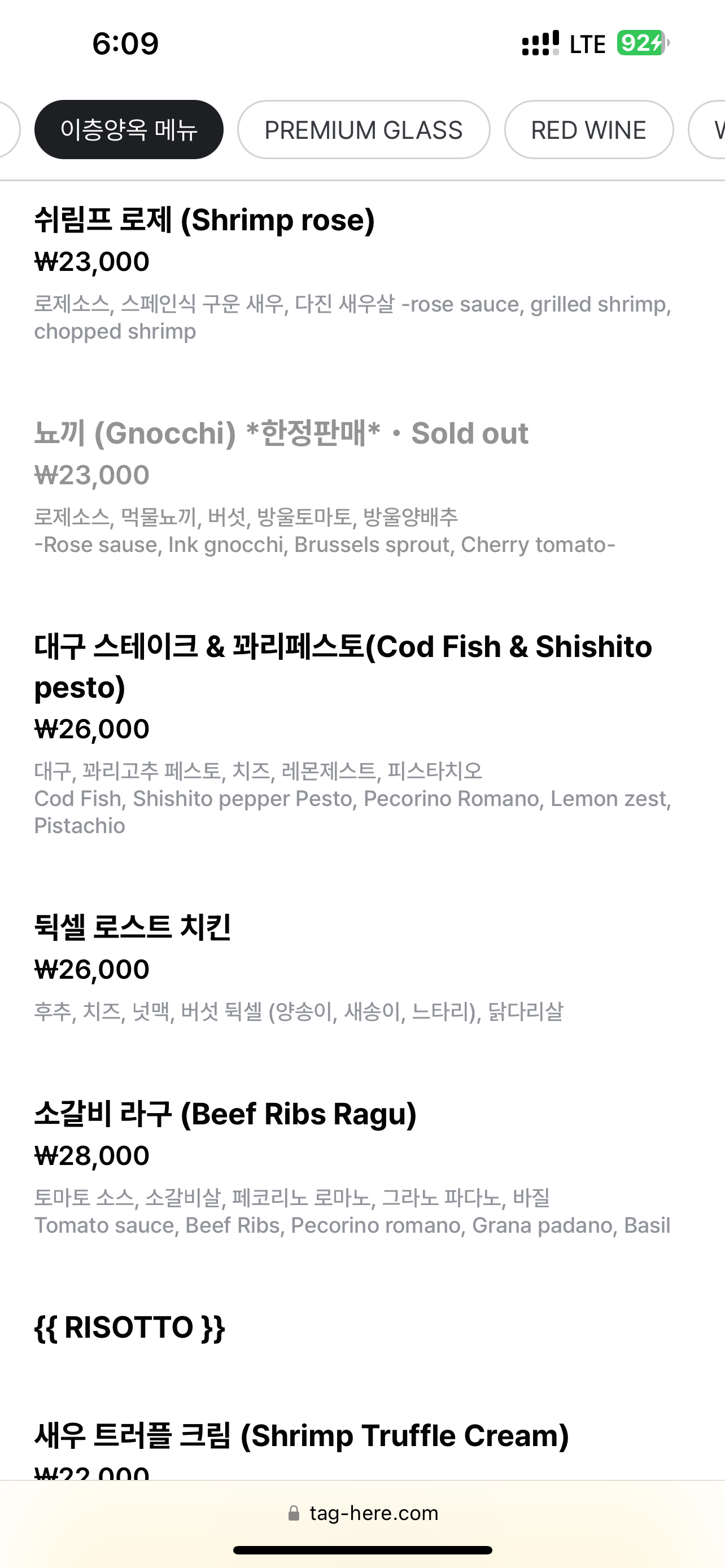Screen dimensions: 725x1568
Task: Open the Shrimp rose menu item
Action: coord(204,220)
